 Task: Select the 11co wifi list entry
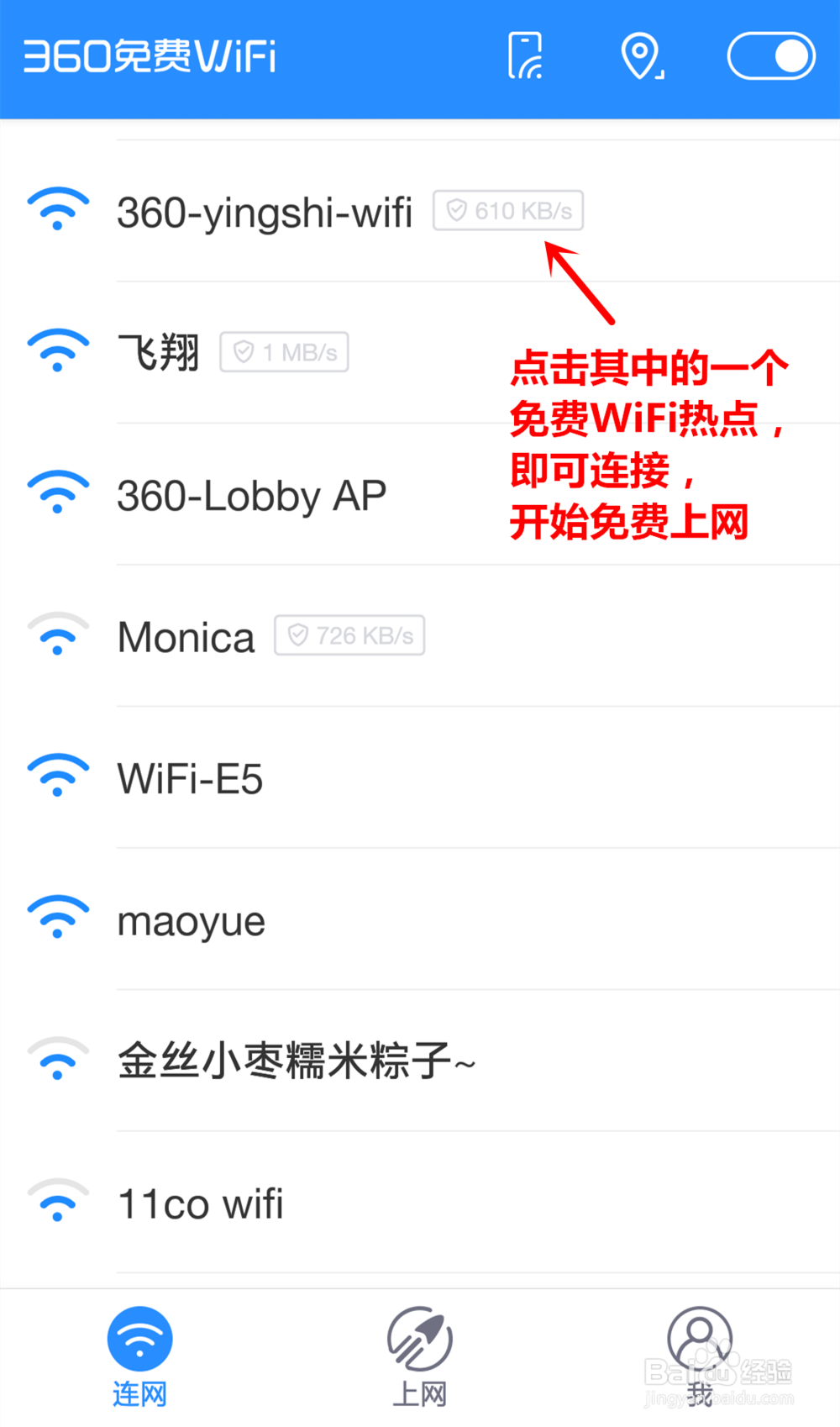(199, 1202)
